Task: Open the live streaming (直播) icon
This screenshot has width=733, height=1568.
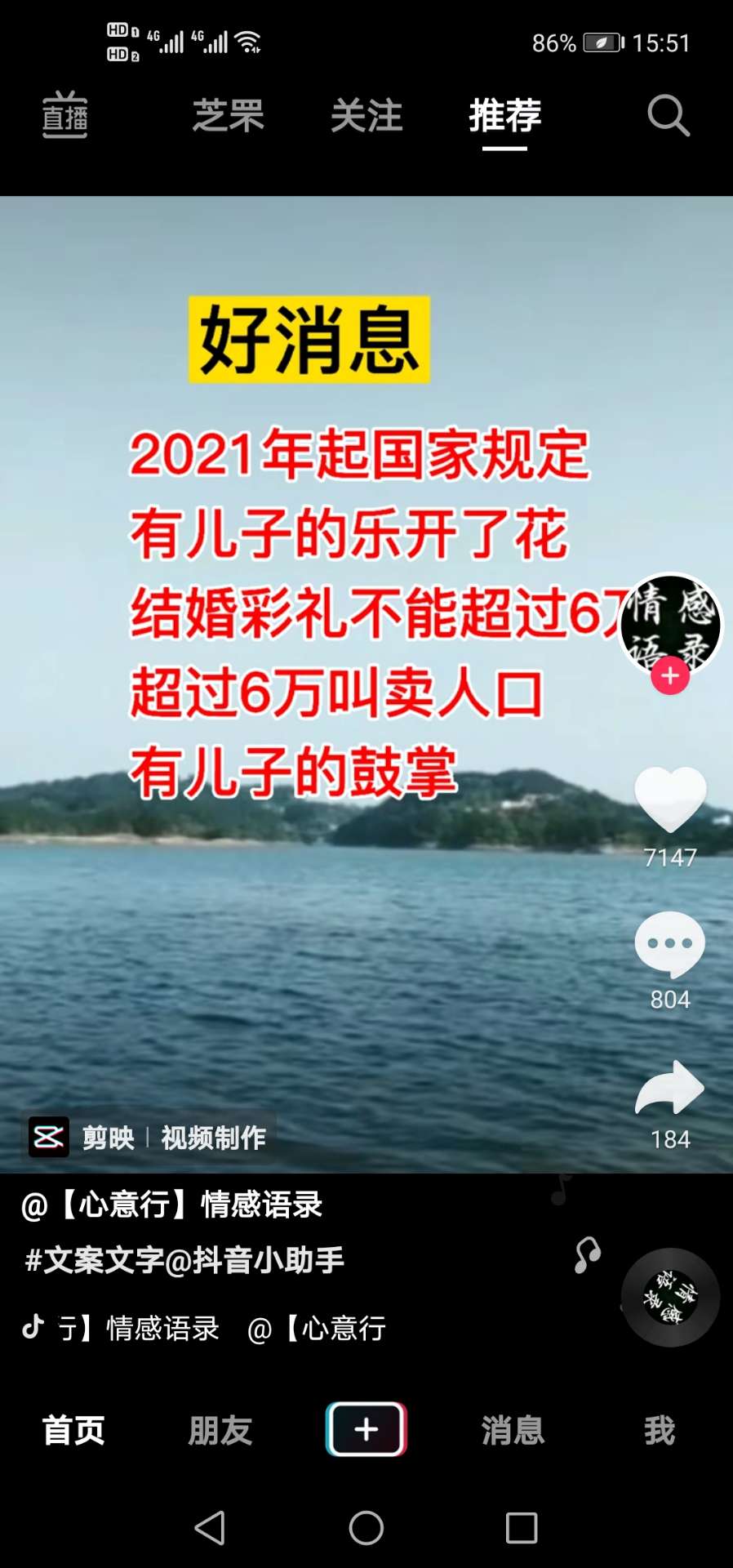Action: [65, 115]
